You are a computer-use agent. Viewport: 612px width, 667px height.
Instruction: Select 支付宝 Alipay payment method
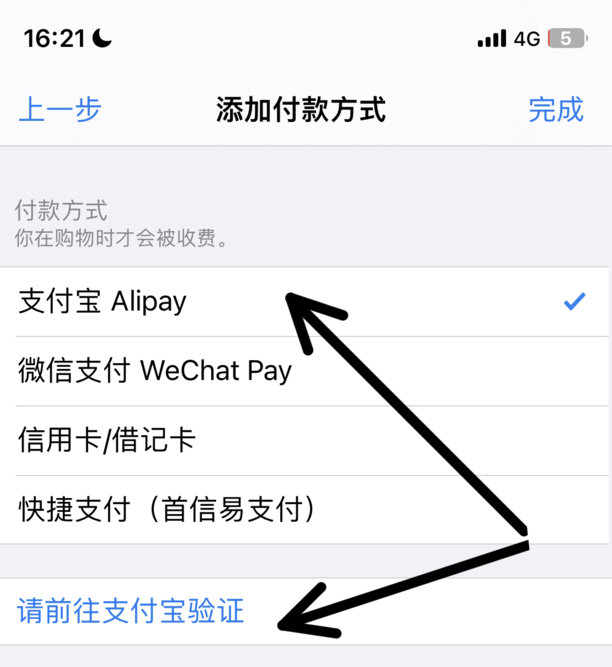(x=103, y=301)
